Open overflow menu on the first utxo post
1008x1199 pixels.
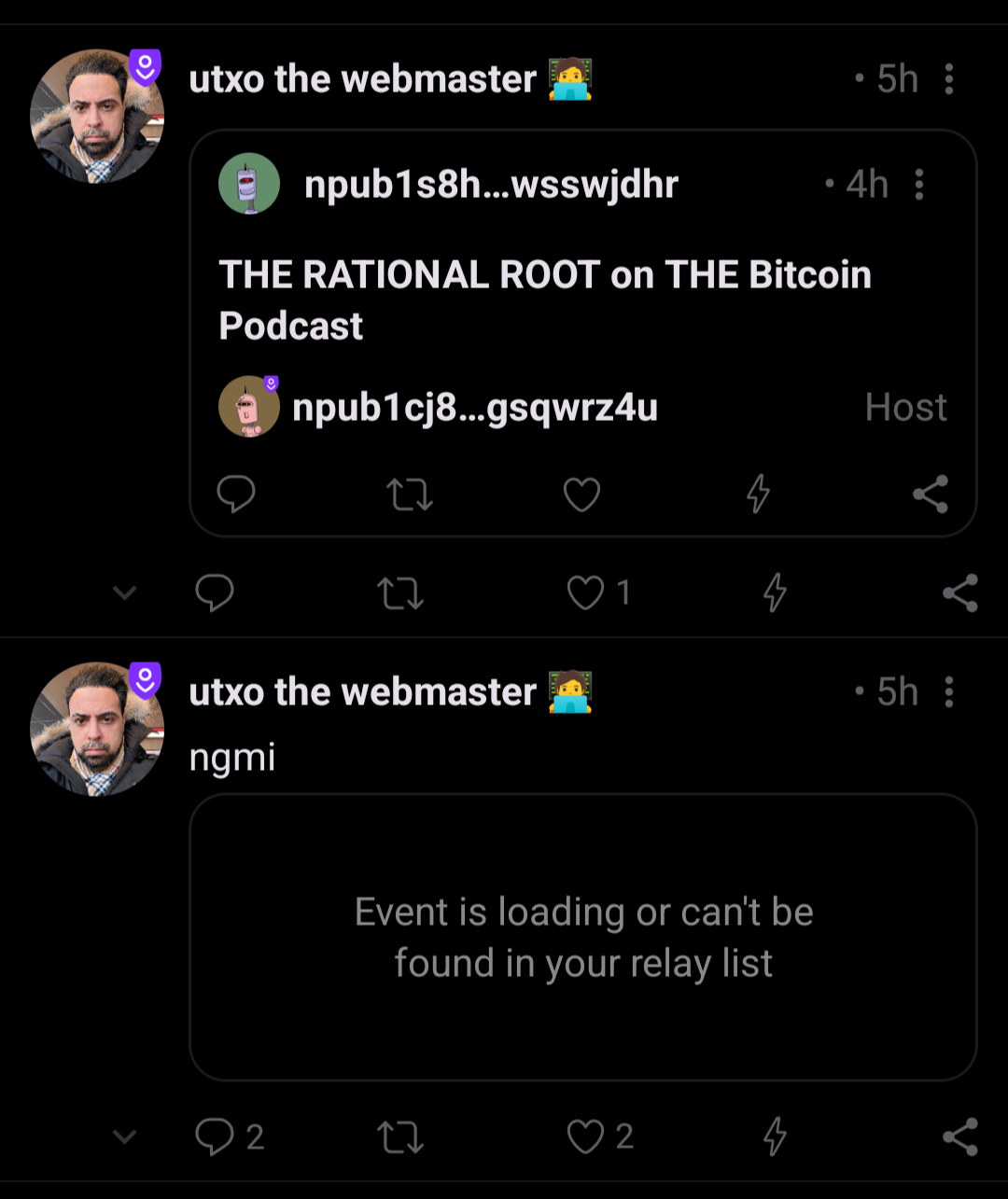948,79
